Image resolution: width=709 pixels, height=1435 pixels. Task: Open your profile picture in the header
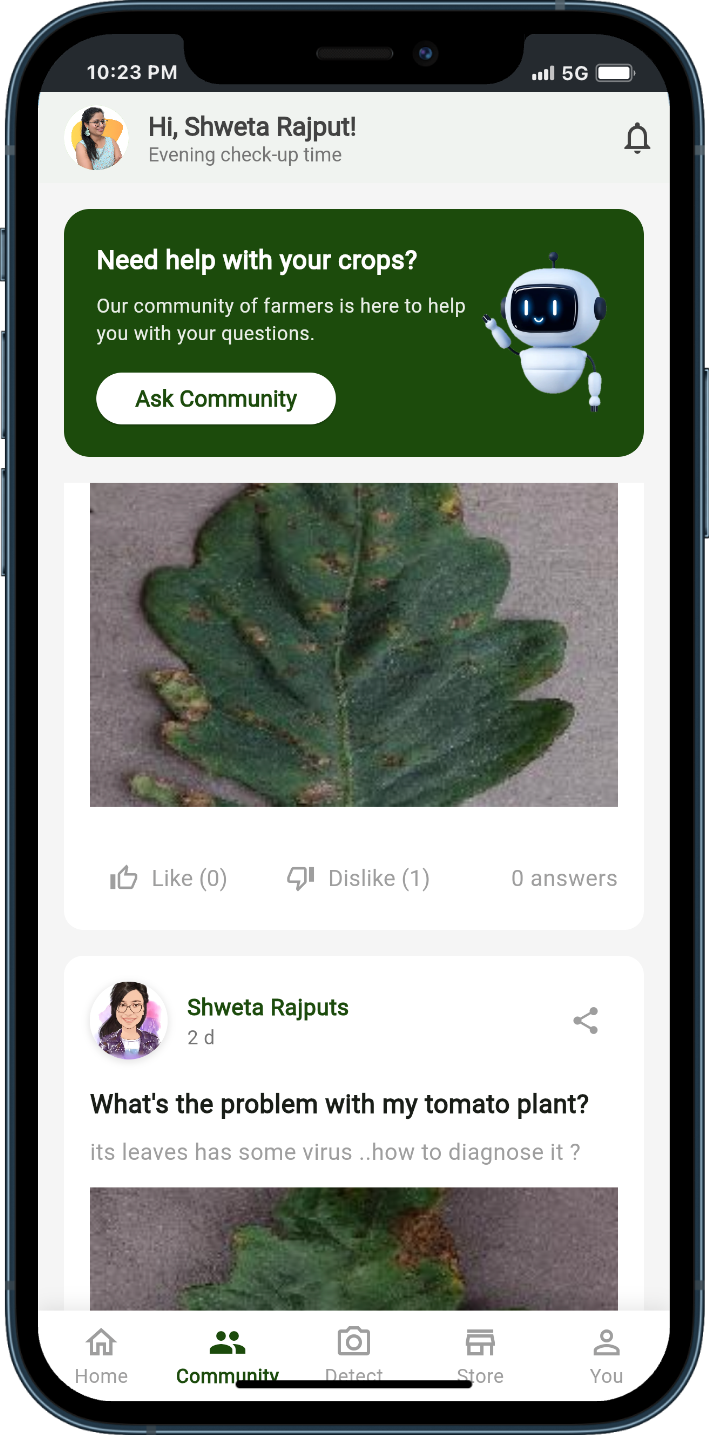coord(96,139)
